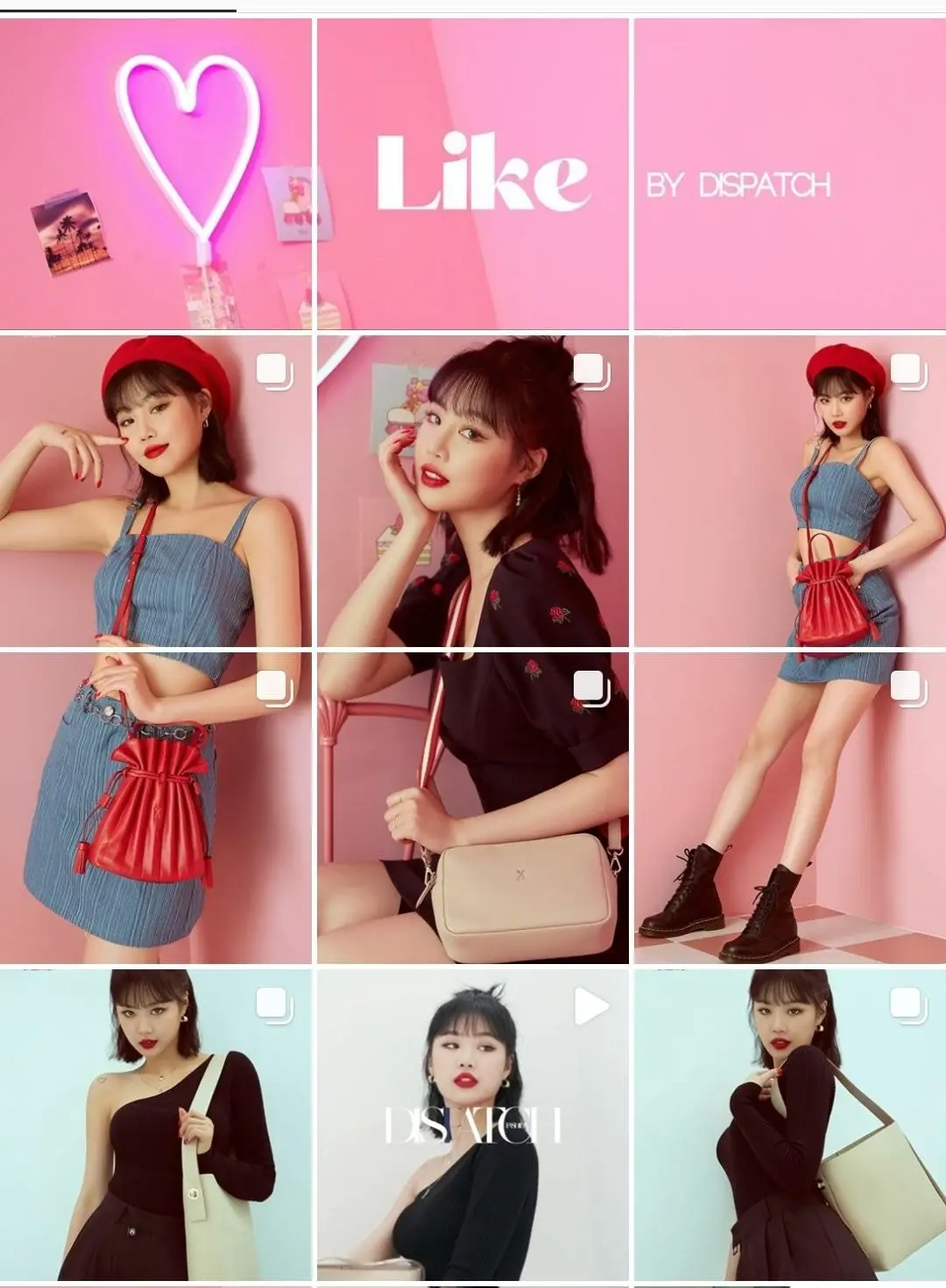View the beige crossbody bag post

click(x=472, y=807)
